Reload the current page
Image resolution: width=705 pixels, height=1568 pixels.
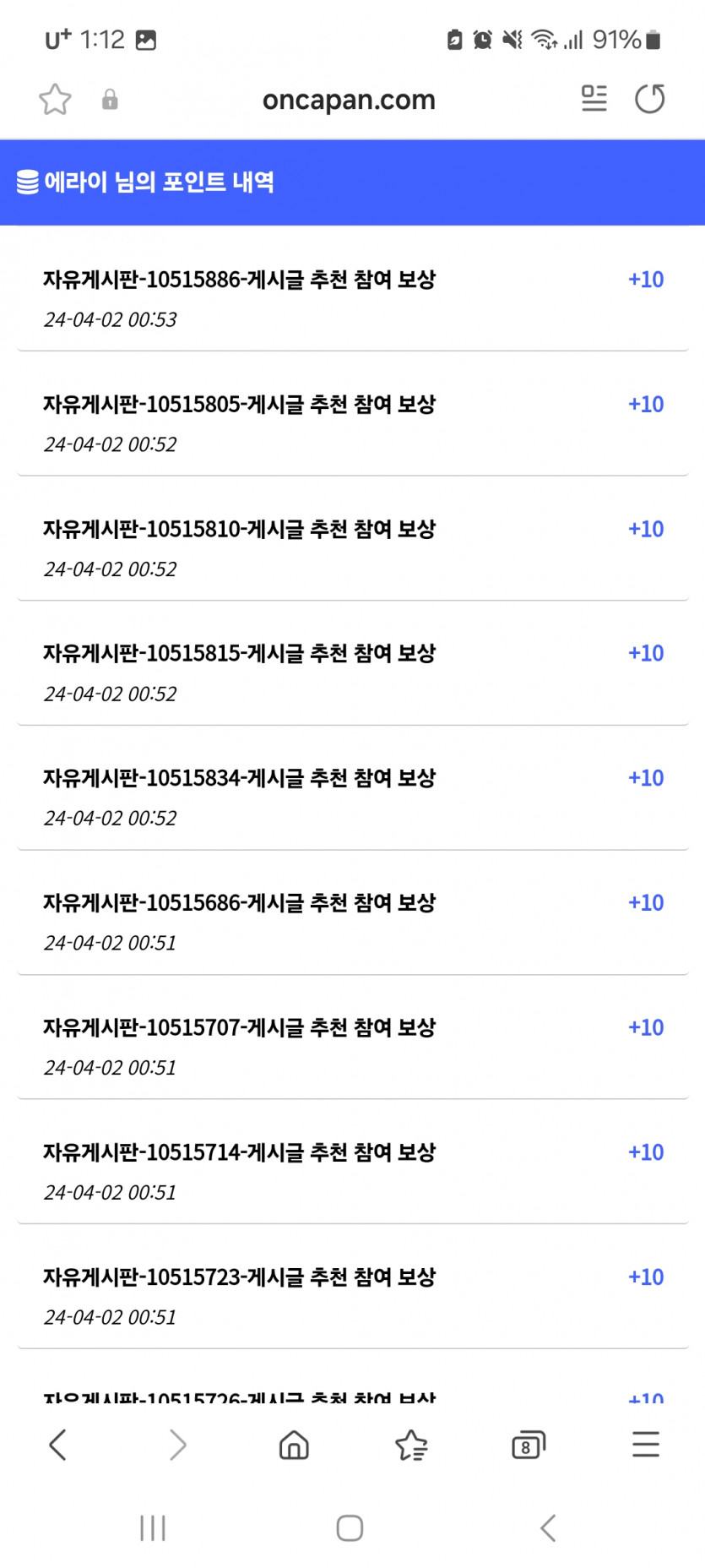tap(650, 99)
